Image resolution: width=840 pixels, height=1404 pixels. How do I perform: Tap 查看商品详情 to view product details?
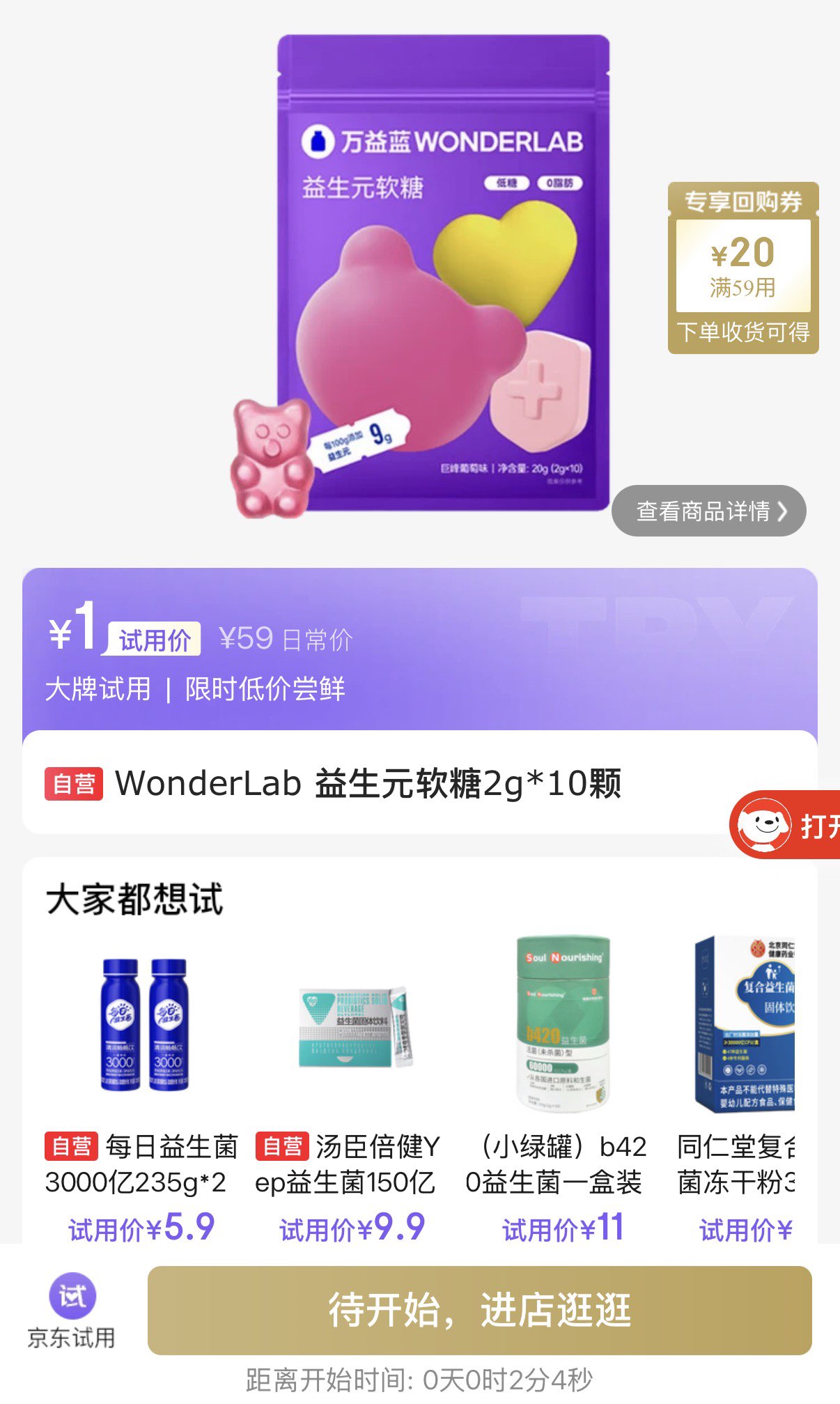[x=708, y=511]
